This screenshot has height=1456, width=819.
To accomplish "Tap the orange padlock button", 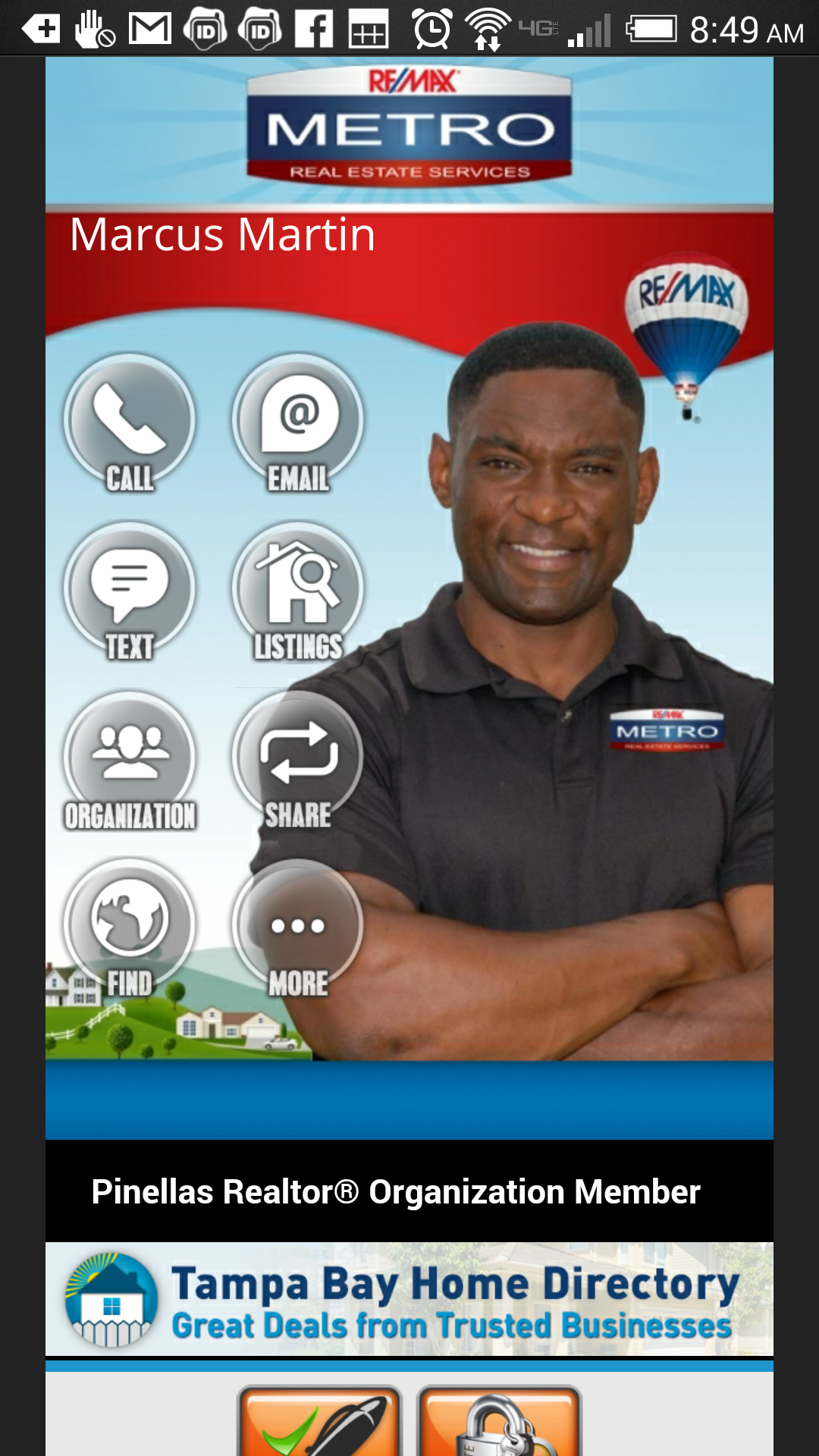I will [x=499, y=1421].
